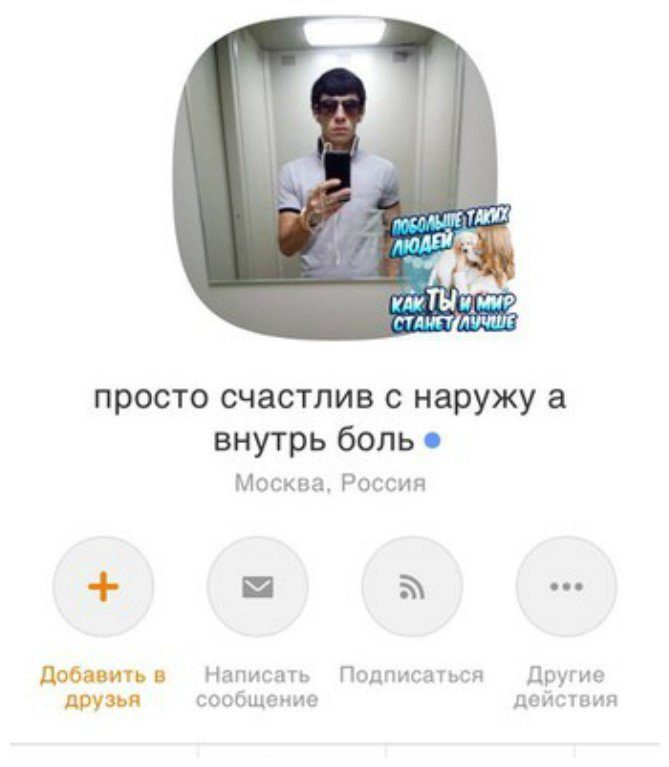Subscribe via «Подписаться» button
This screenshot has width=669, height=767.
click(x=411, y=587)
